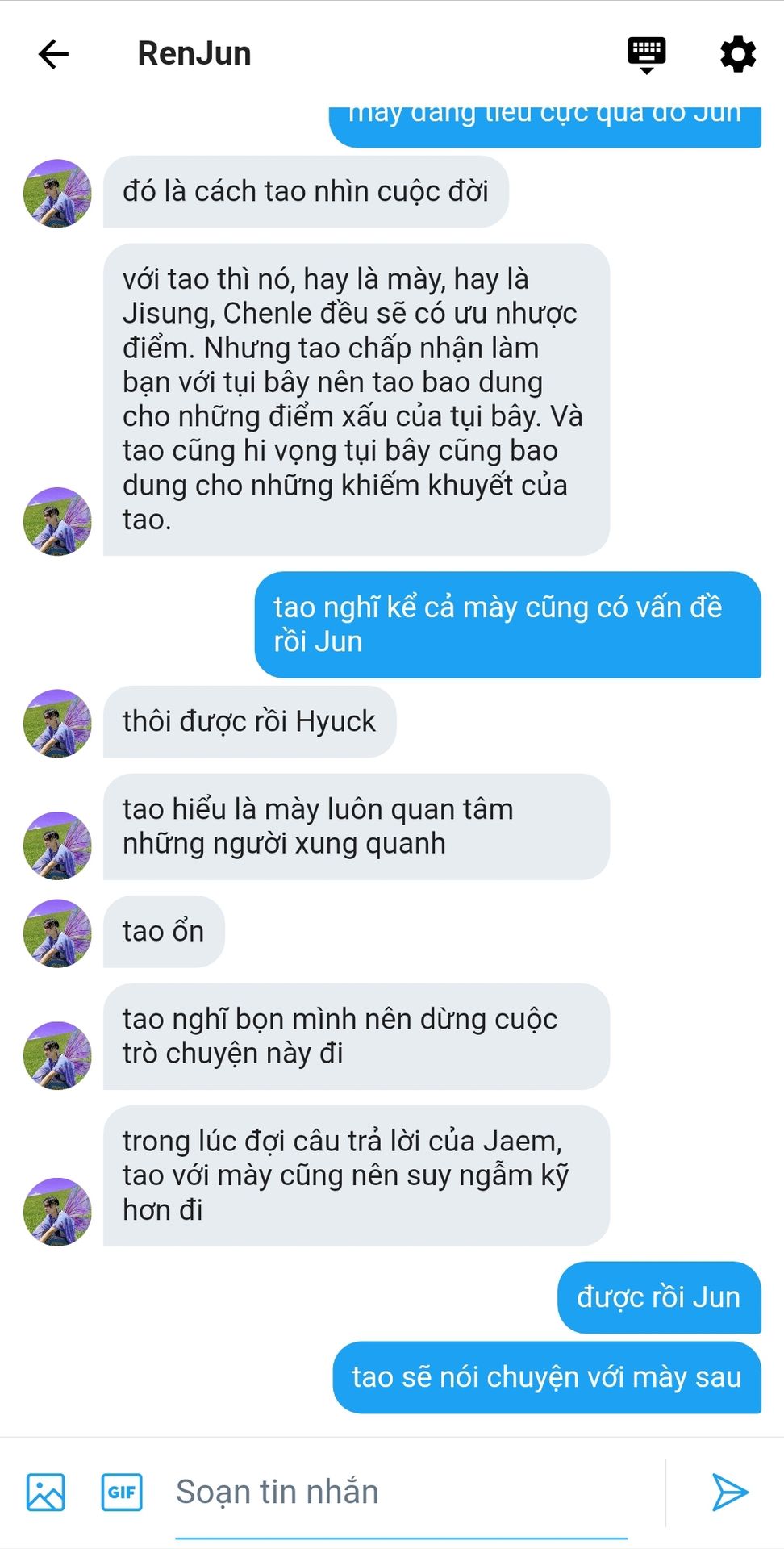Image resolution: width=784 pixels, height=1549 pixels.
Task: Open the GIF picker
Action: coord(122,1492)
